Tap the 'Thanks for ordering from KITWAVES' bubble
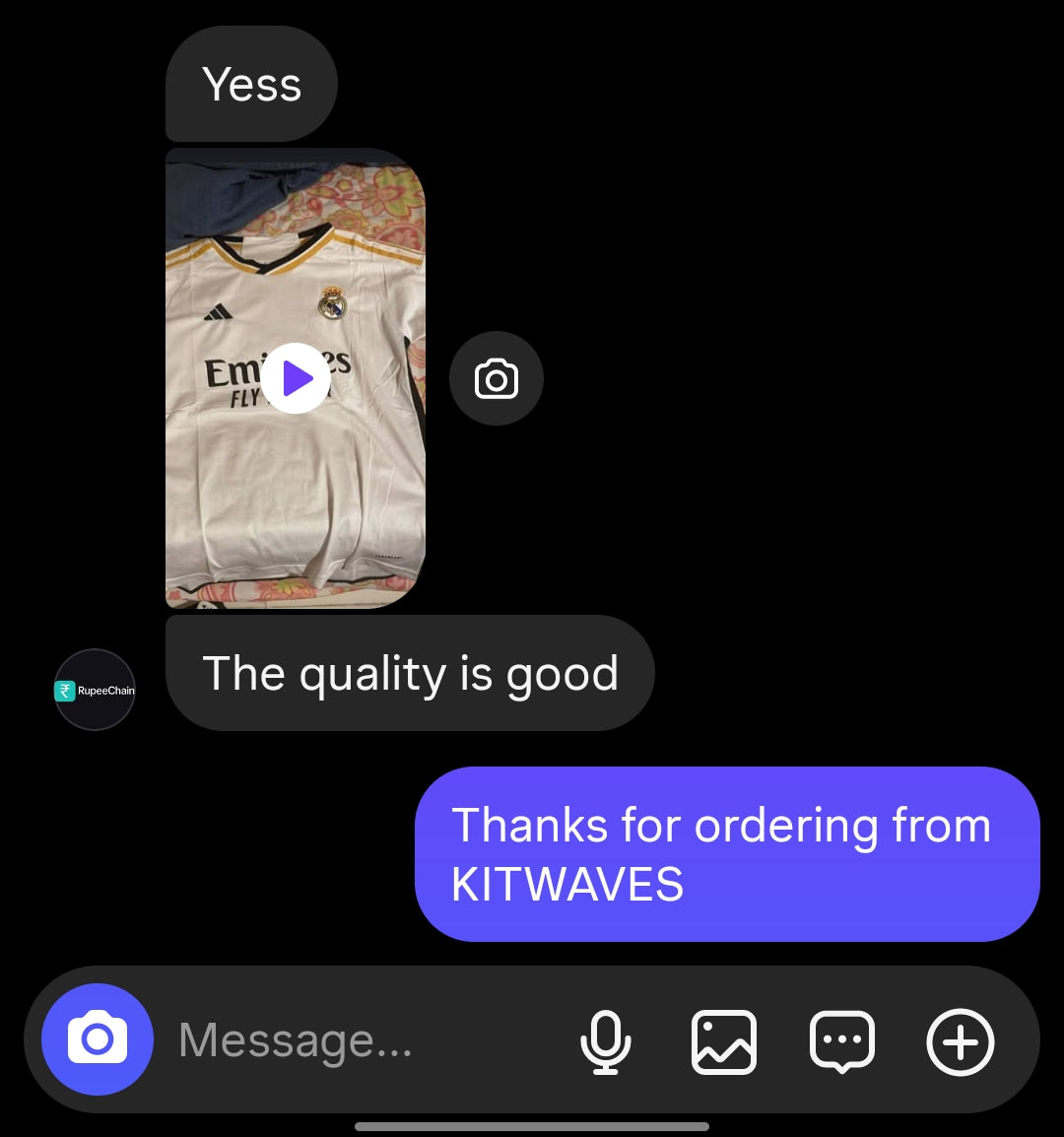This screenshot has width=1064, height=1137. click(728, 853)
